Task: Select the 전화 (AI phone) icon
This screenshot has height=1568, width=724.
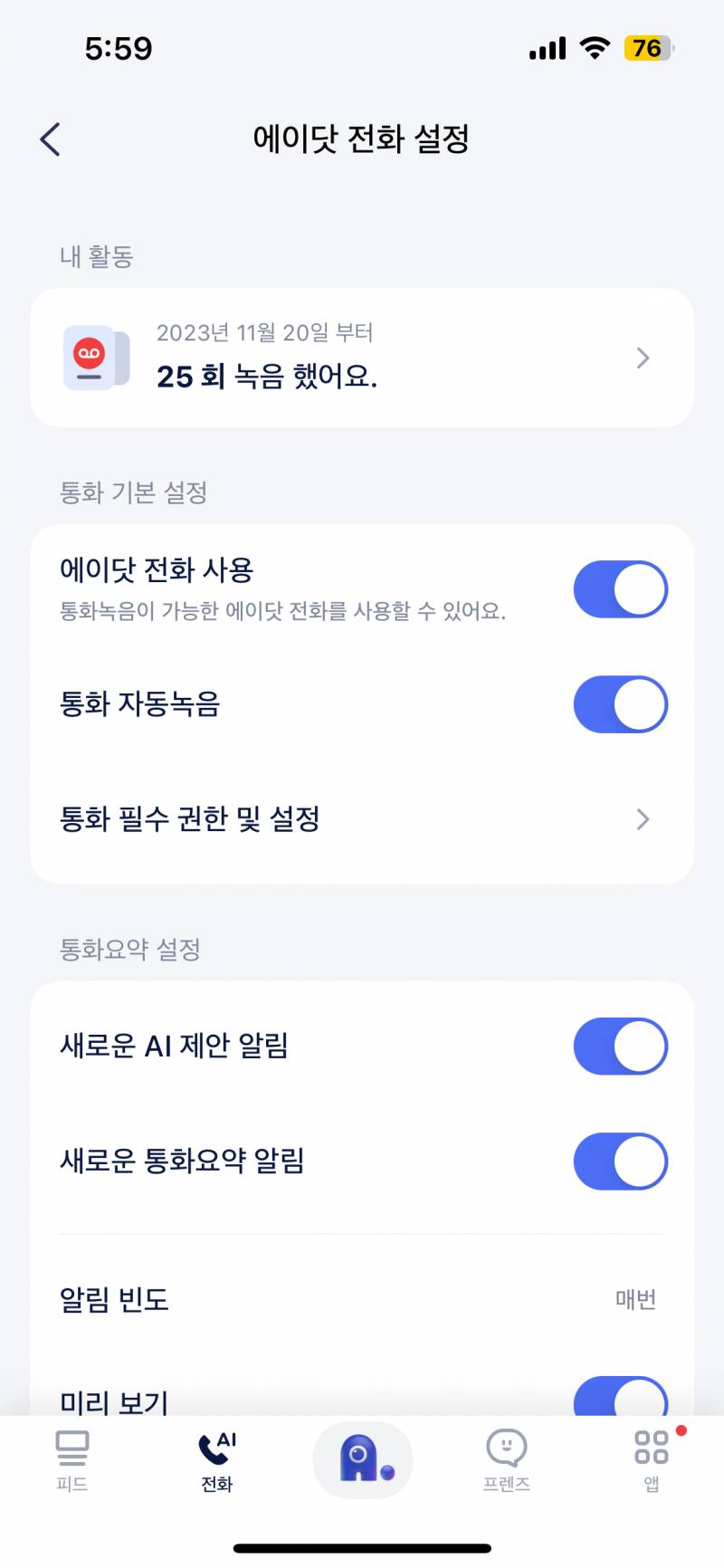Action: (216, 1456)
